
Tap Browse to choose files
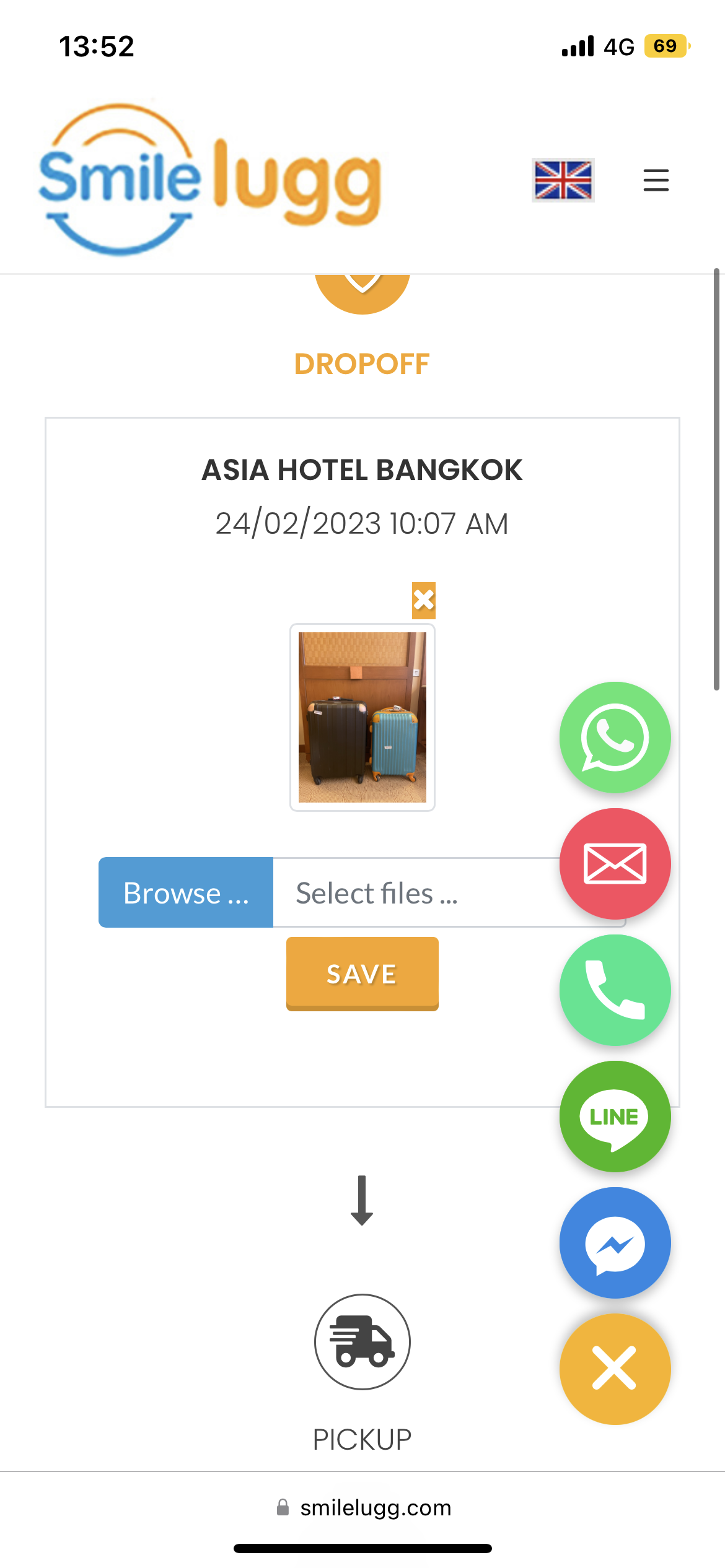(x=186, y=892)
